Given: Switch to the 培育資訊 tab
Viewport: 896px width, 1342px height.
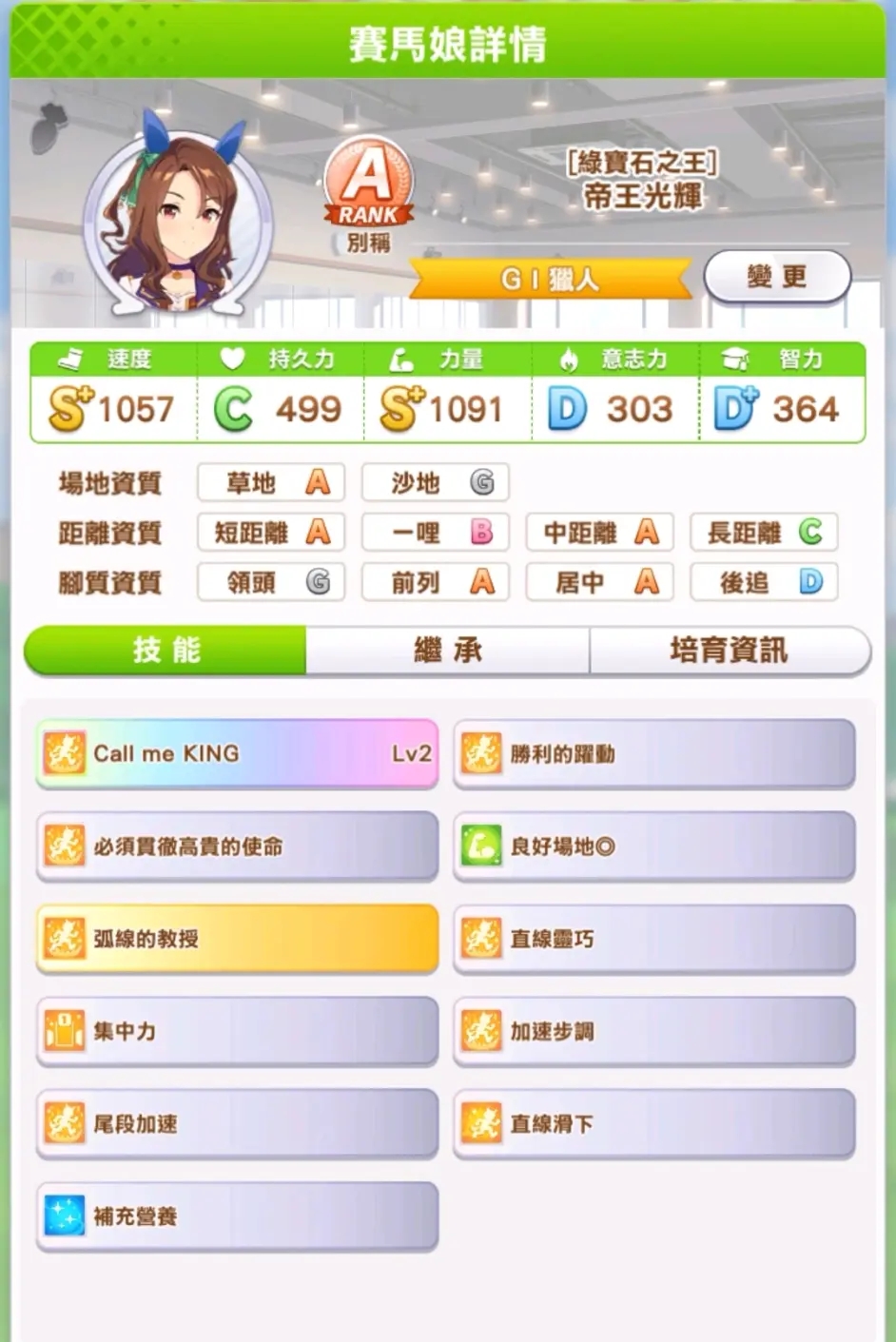Looking at the screenshot, I should coord(729,651).
